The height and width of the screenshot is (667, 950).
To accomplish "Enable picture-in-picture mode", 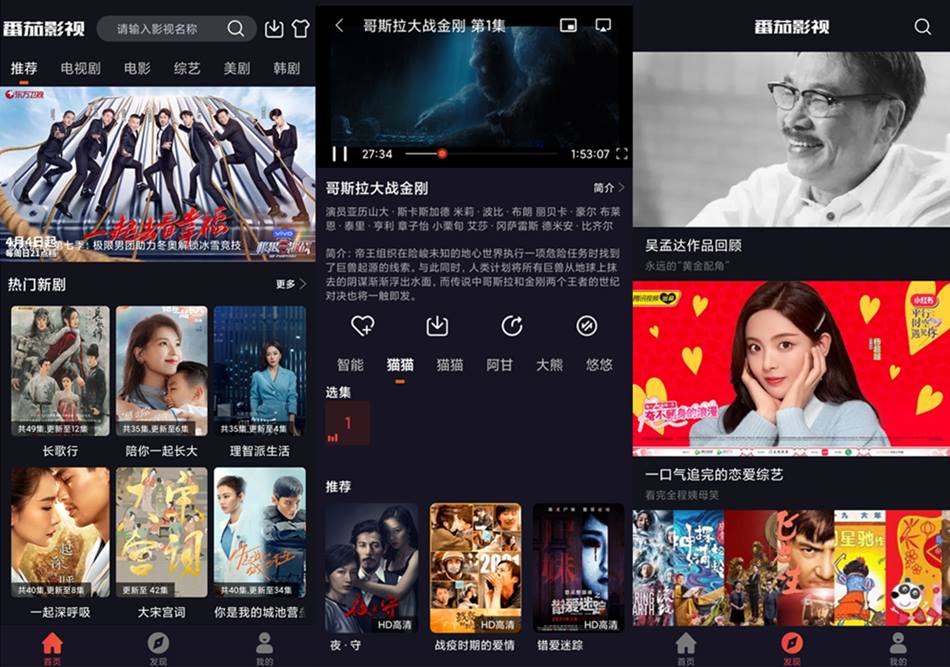I will [x=568, y=25].
